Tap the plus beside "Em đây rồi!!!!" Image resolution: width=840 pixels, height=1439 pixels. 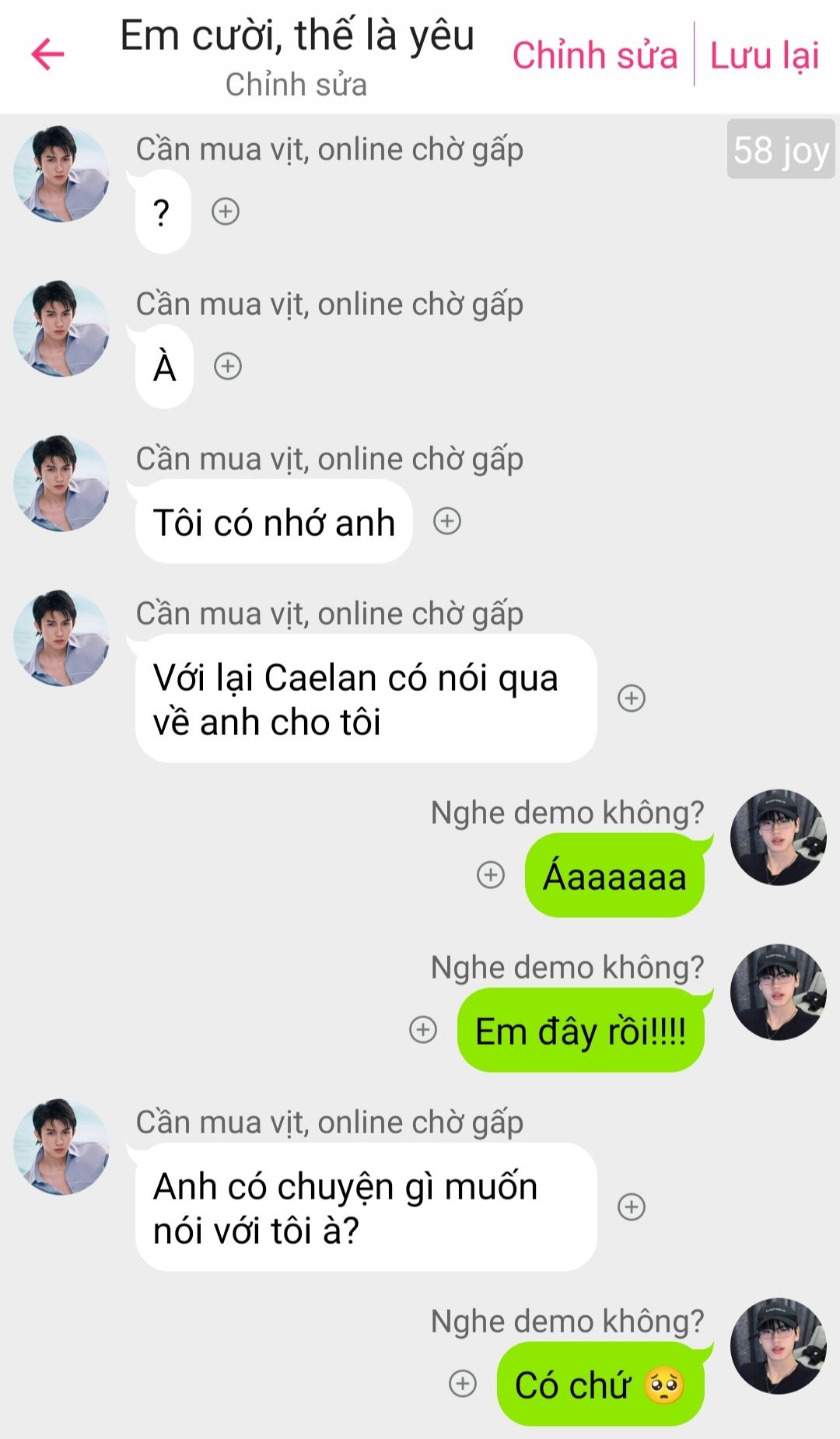pyautogui.click(x=423, y=1030)
